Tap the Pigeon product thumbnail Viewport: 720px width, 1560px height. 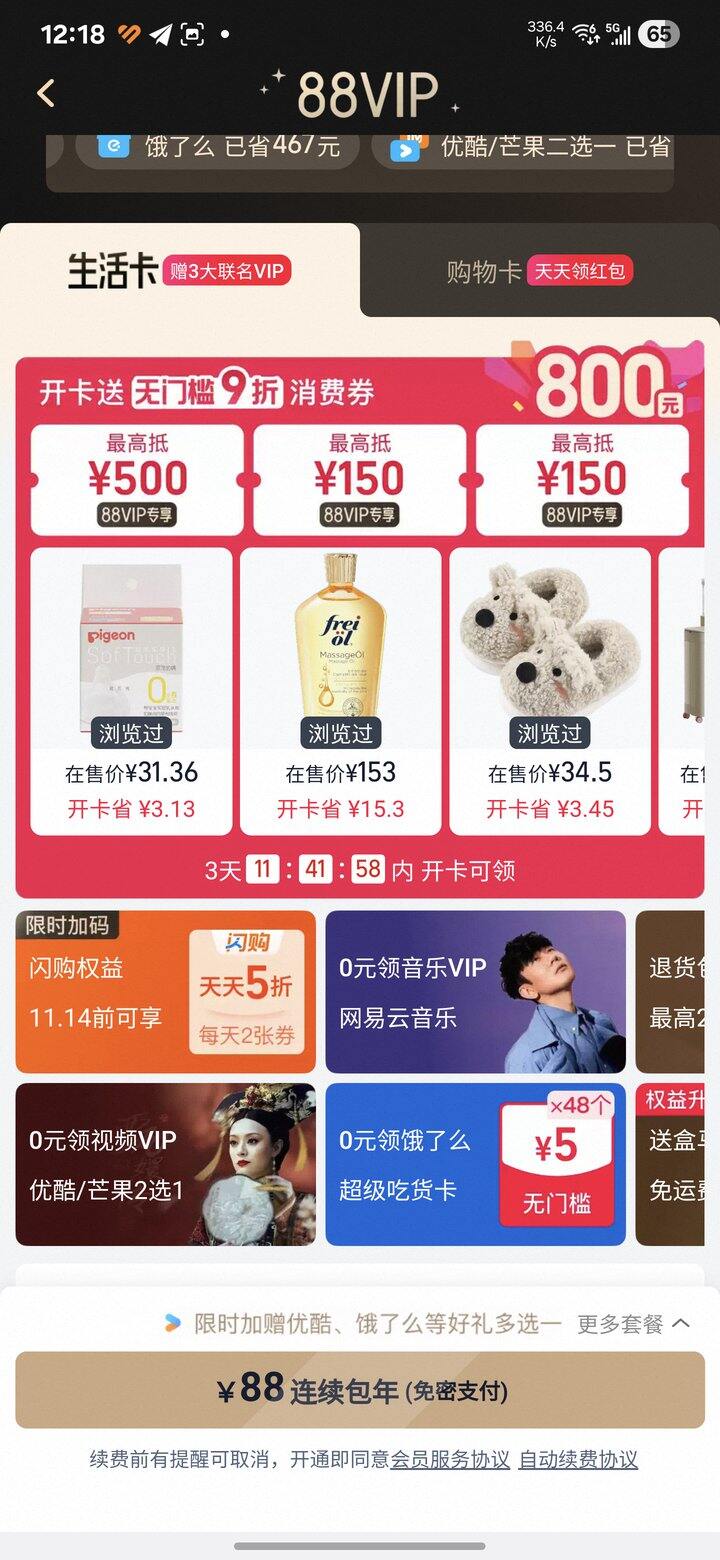[x=131, y=645]
